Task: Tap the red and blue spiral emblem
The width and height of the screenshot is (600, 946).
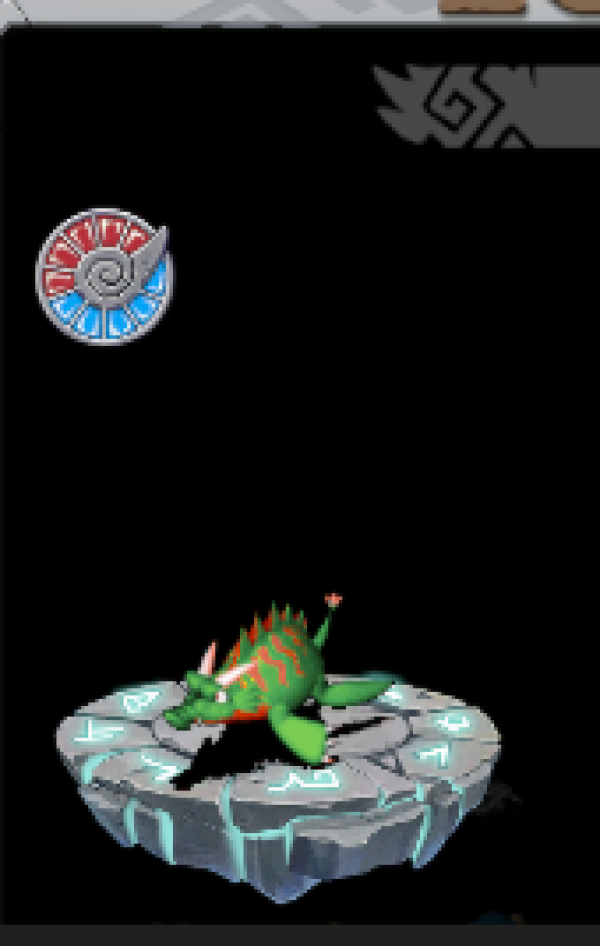Action: (x=103, y=276)
